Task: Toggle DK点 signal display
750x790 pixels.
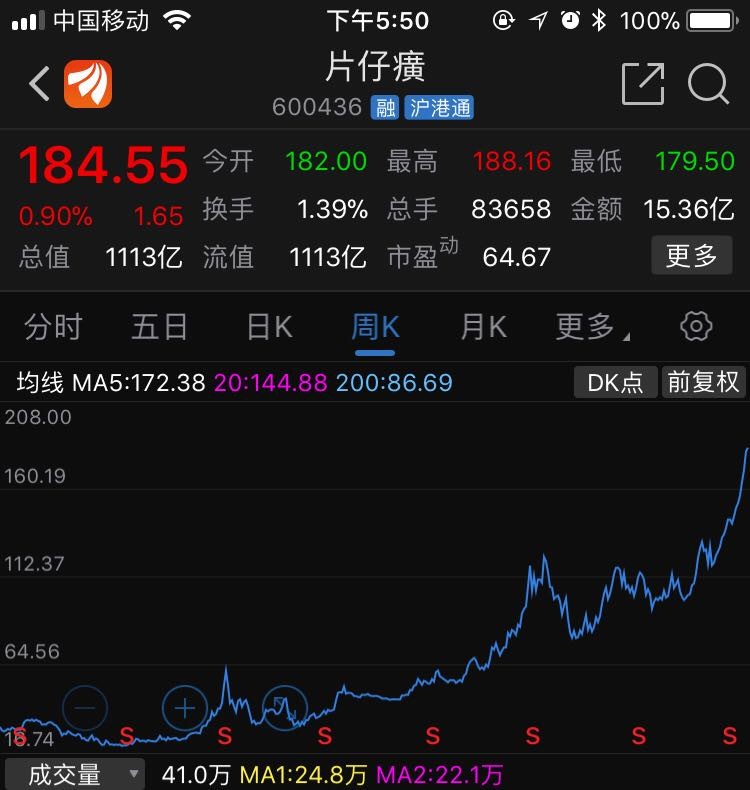Action: point(614,382)
